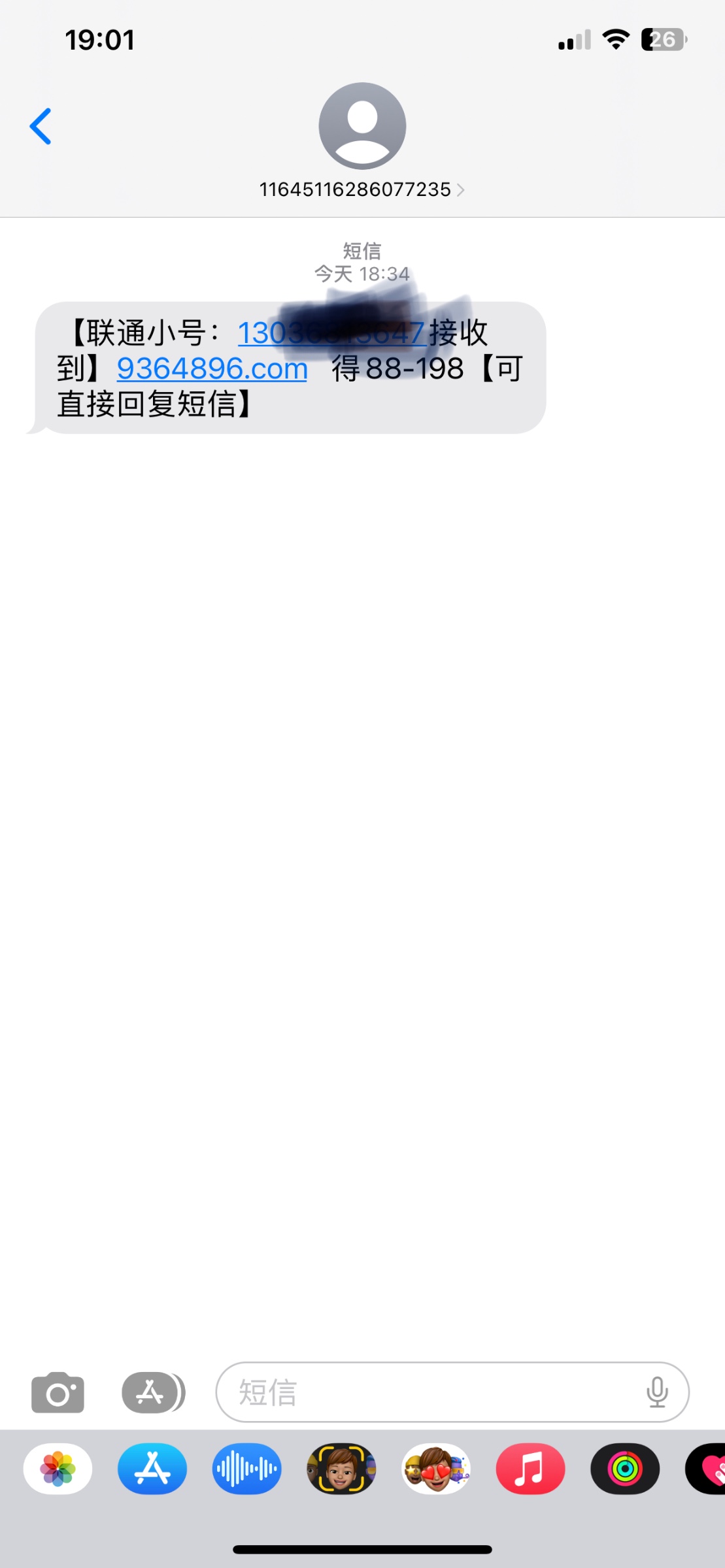This screenshot has width=725, height=1568.
Task: Toggle the app drawer button
Action: coord(153,1392)
